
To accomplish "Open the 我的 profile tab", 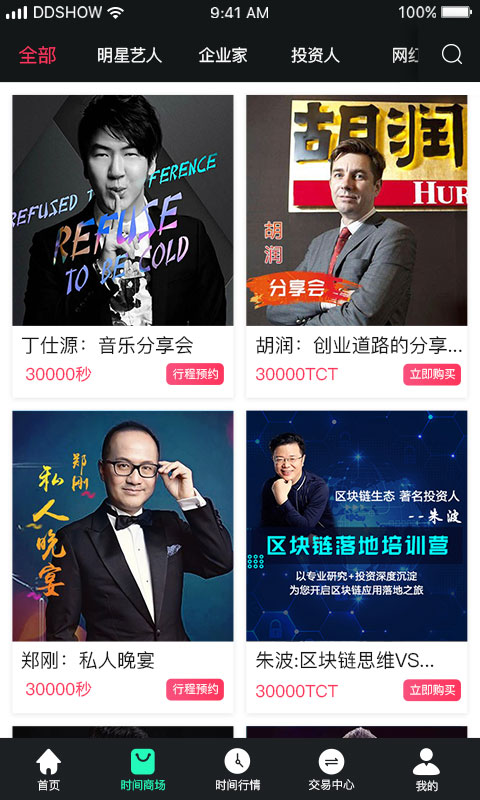I will [x=426, y=770].
